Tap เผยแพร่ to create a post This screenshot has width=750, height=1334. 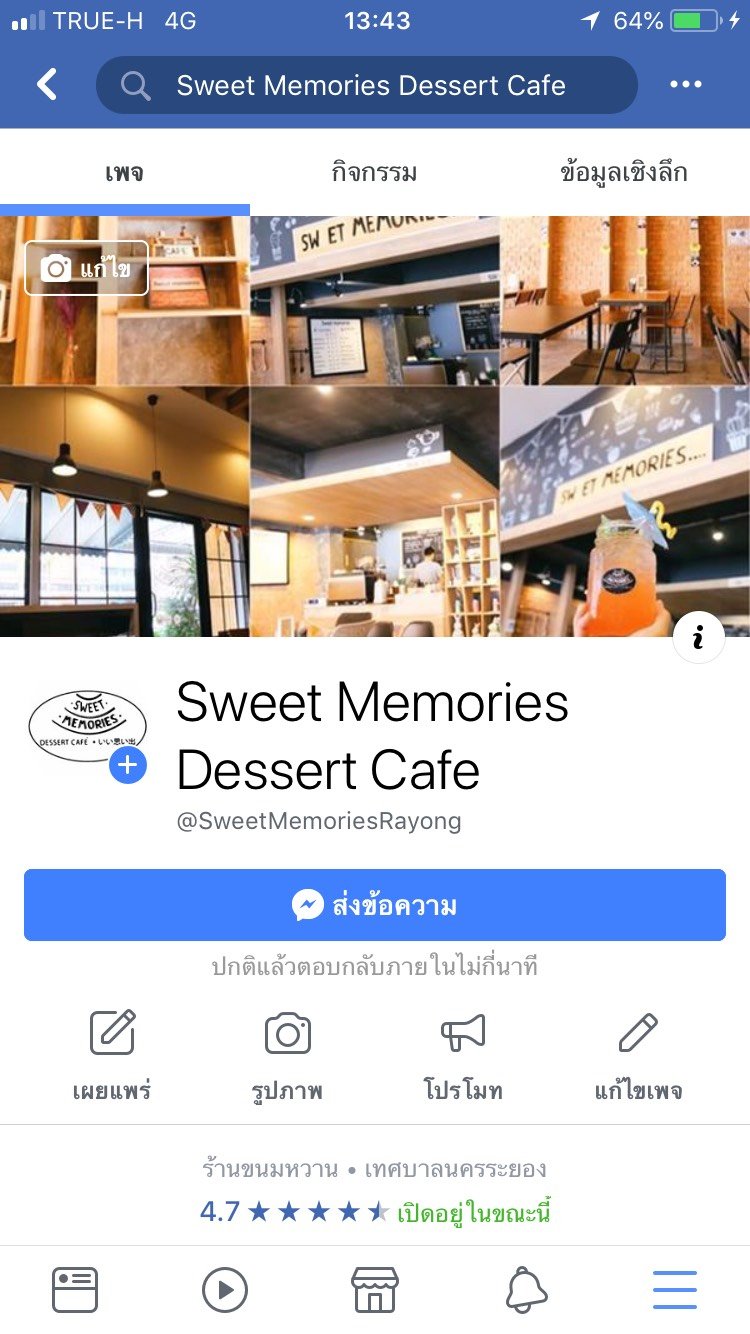tap(112, 1055)
